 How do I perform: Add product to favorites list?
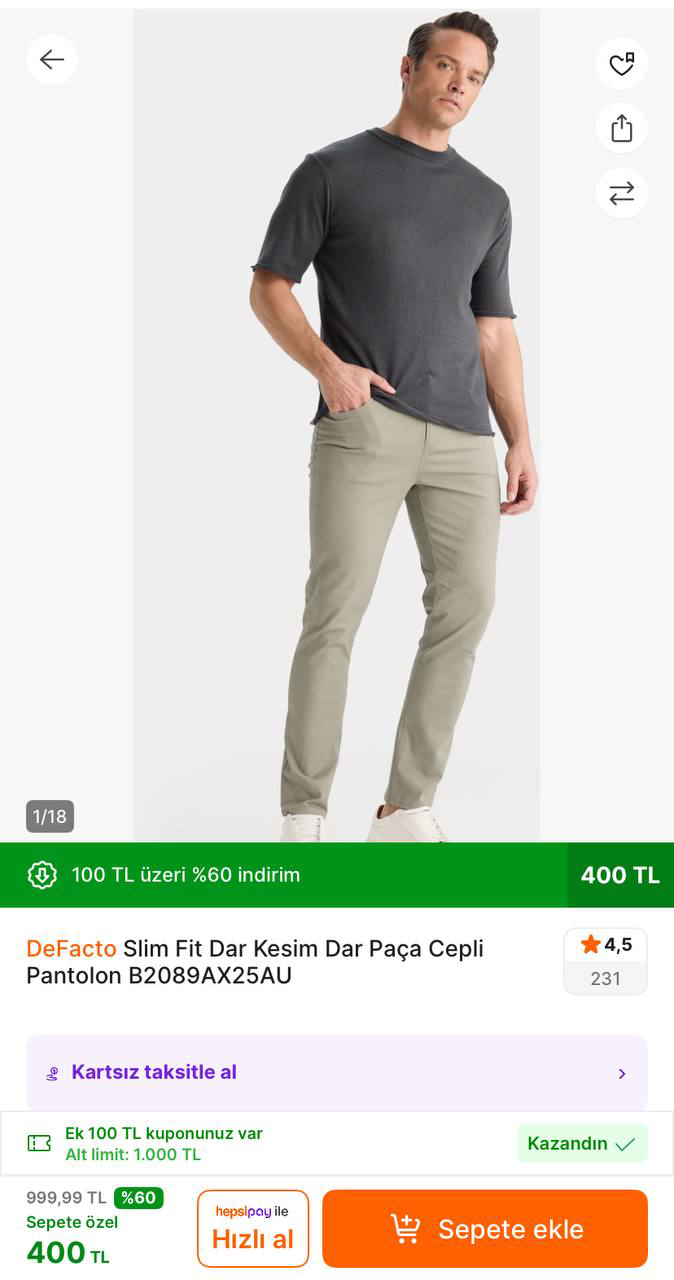click(x=622, y=64)
